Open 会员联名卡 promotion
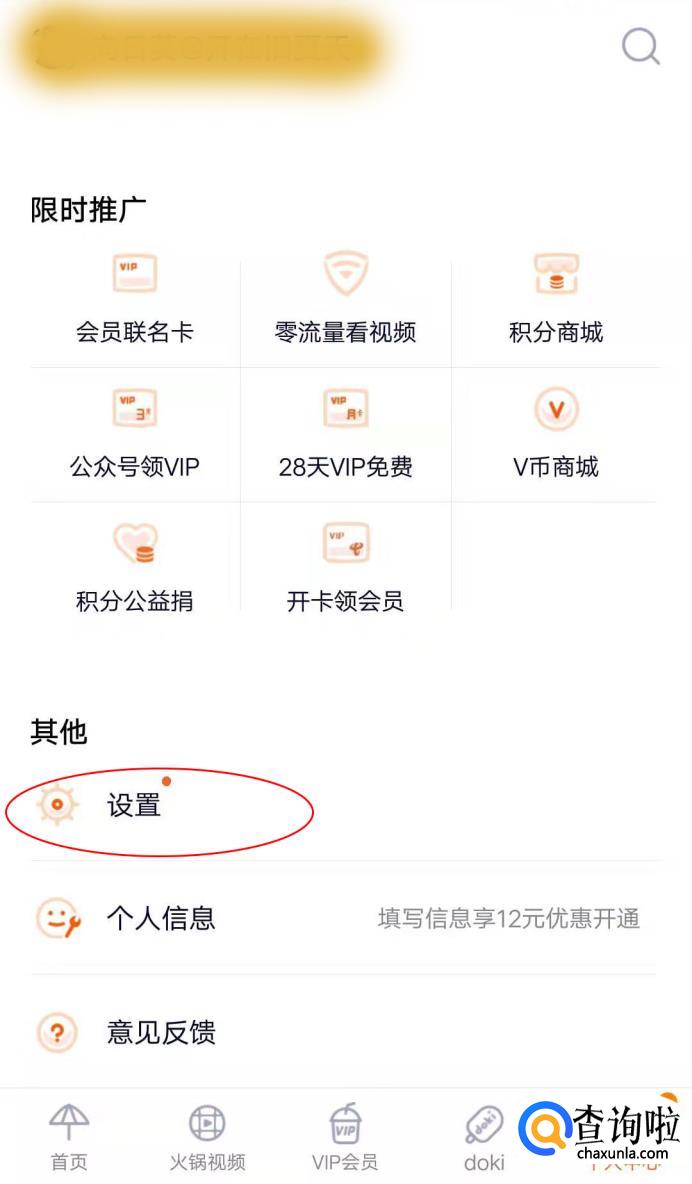Screen dimensions: 692x1184 (x=135, y=301)
